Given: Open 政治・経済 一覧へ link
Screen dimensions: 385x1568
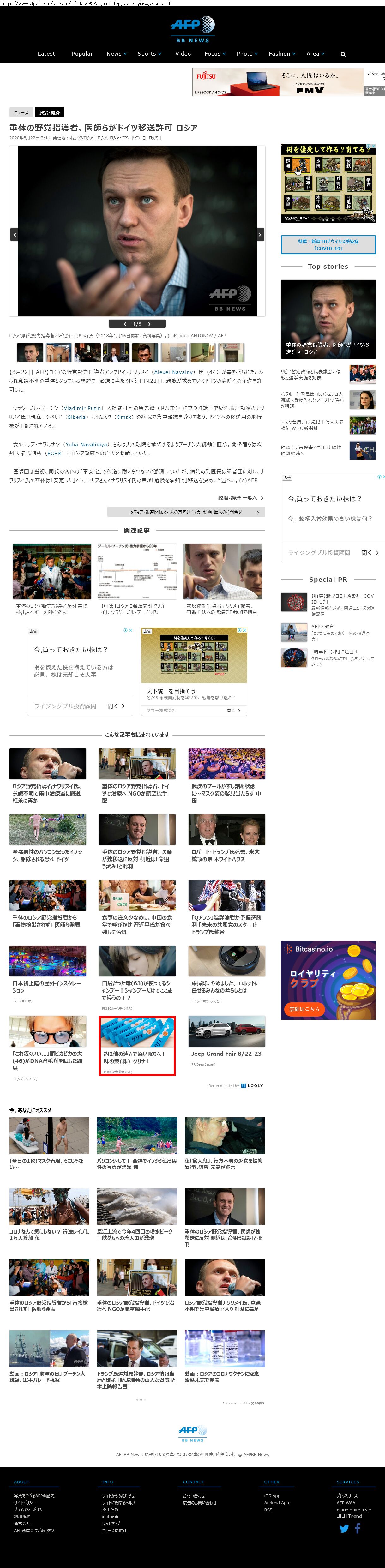Looking at the screenshot, I should click(x=241, y=498).
